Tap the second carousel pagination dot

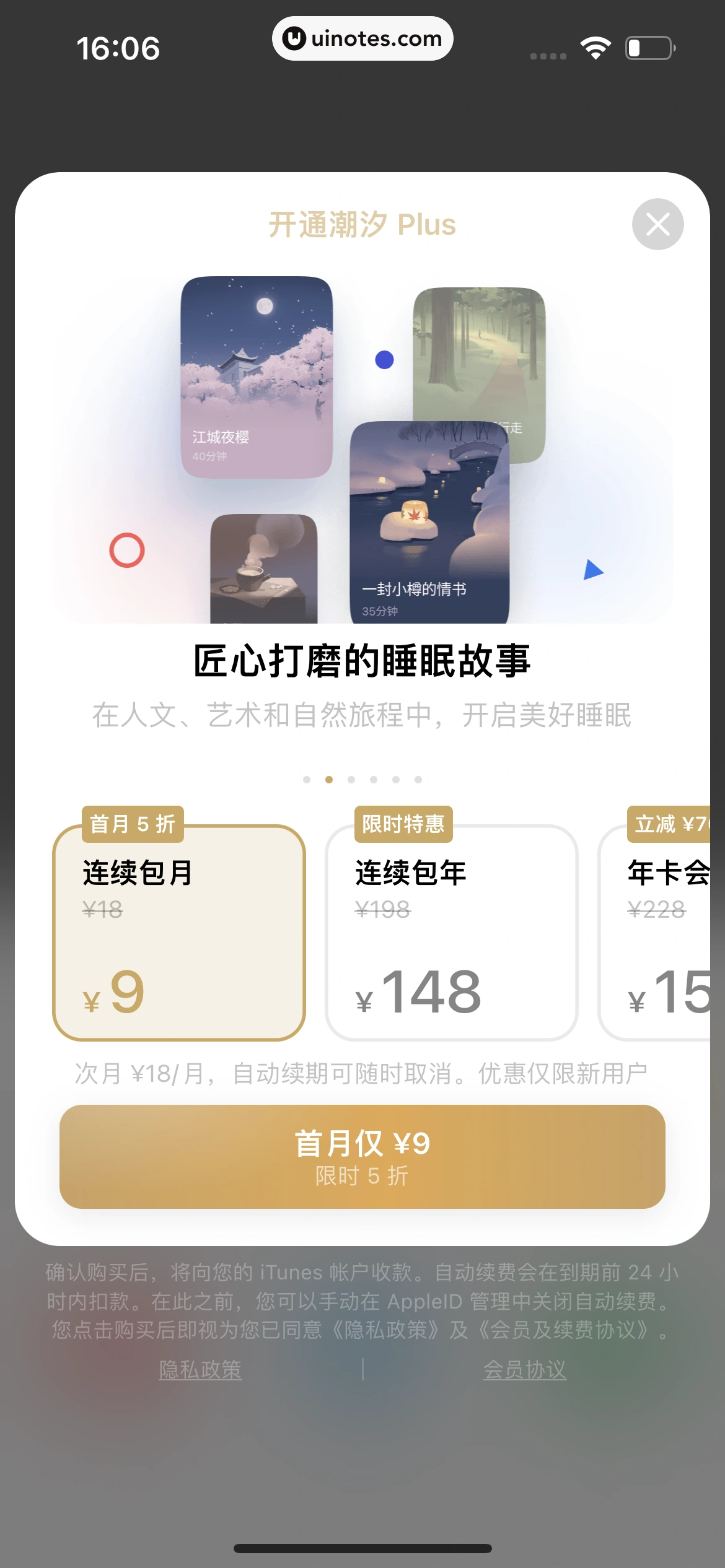pos(328,780)
